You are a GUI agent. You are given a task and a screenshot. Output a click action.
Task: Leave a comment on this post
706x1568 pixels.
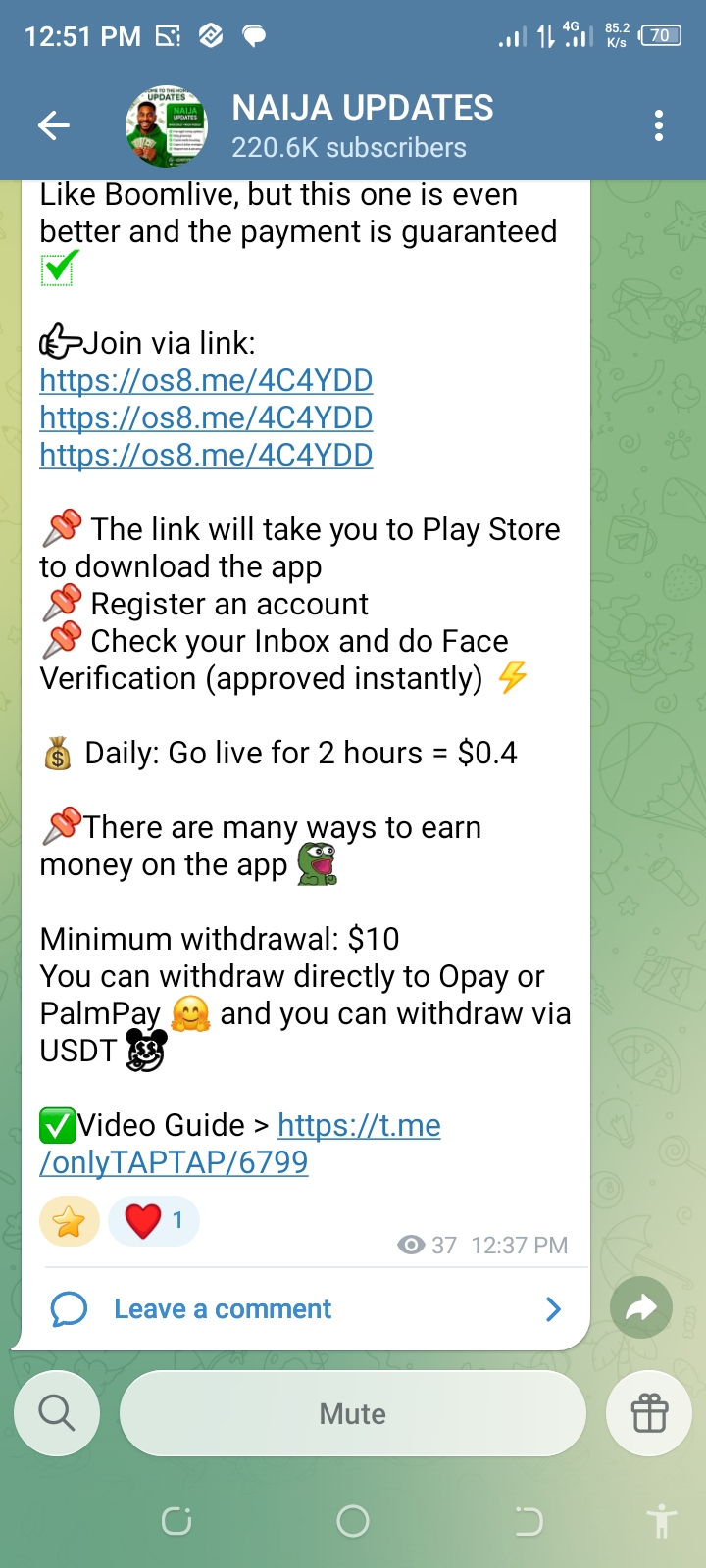[223, 1308]
